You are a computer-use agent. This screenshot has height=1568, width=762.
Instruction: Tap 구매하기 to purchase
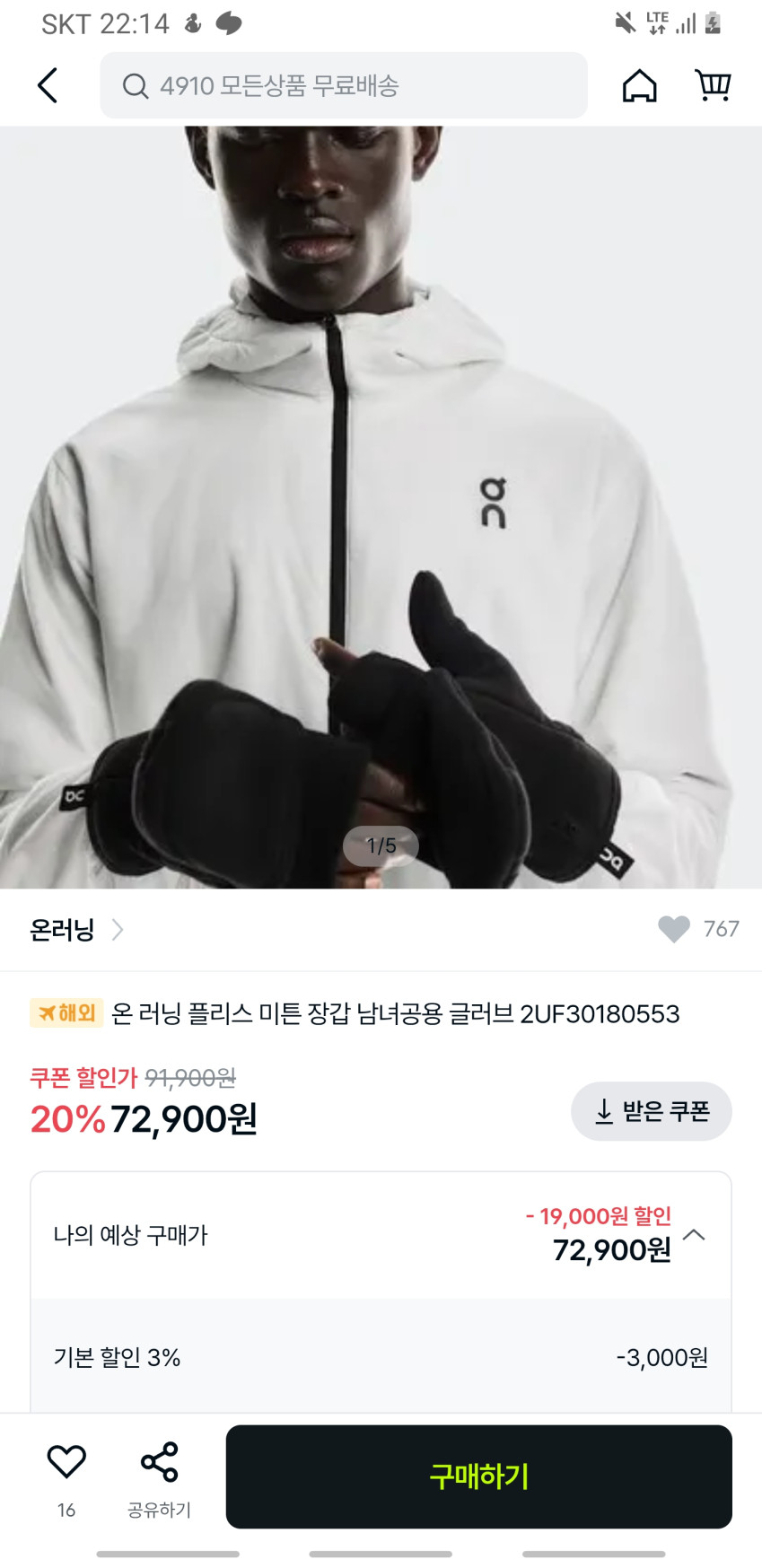point(478,1476)
